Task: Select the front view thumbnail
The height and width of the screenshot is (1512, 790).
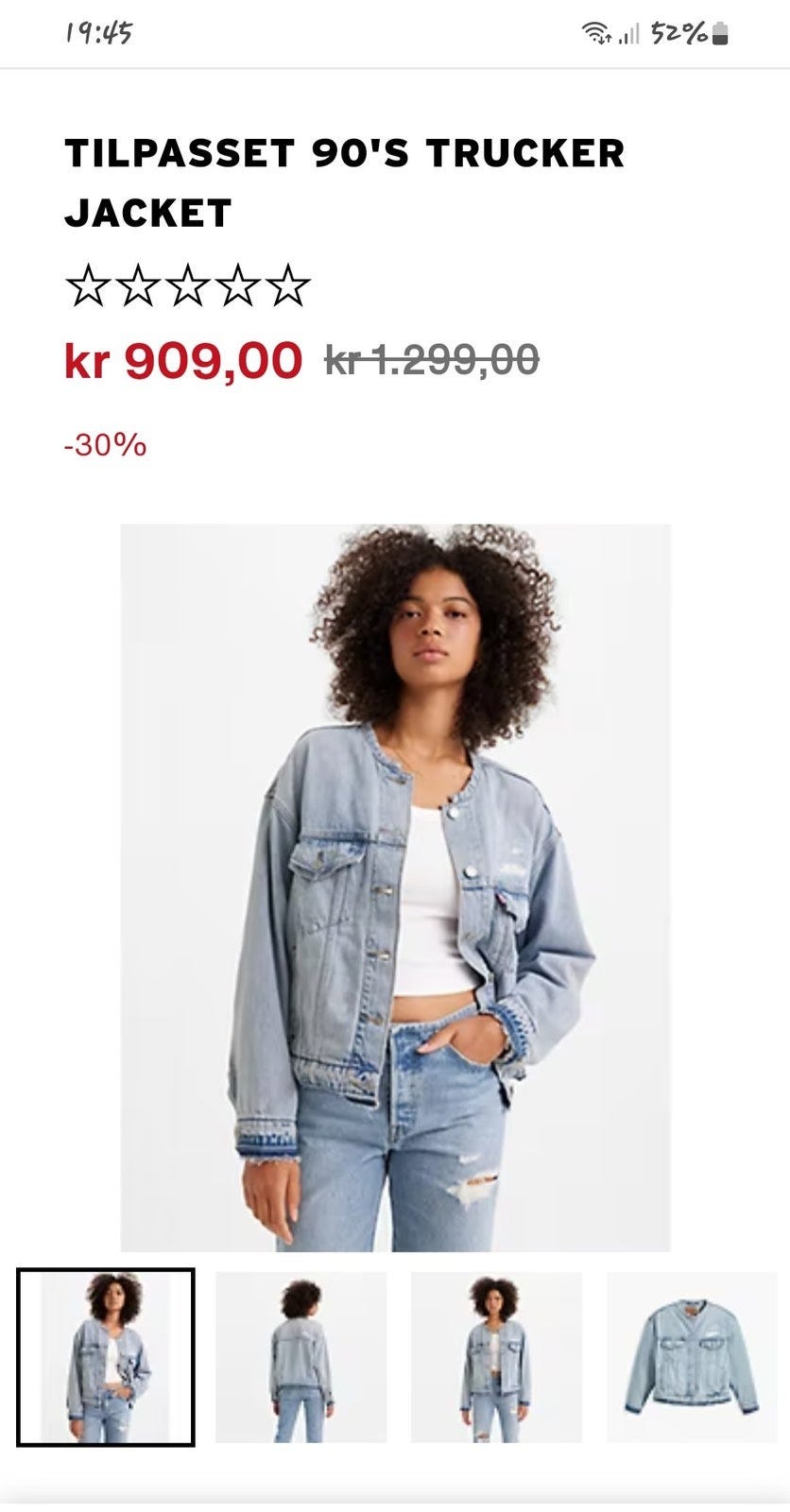Action: point(106,1357)
